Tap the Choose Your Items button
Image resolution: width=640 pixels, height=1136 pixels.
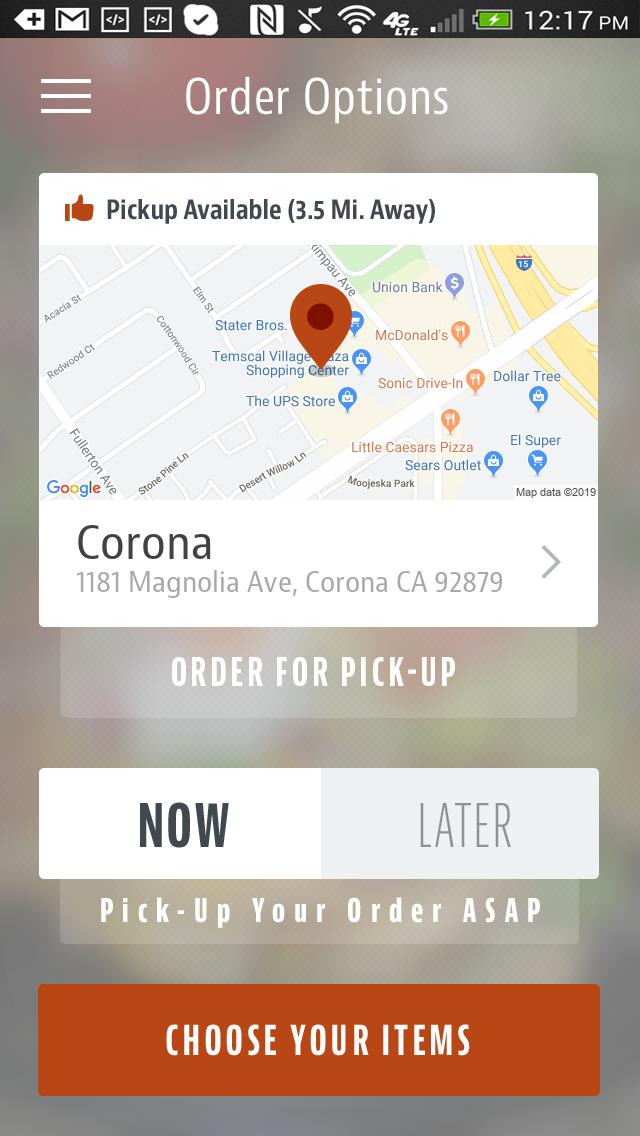click(318, 1040)
